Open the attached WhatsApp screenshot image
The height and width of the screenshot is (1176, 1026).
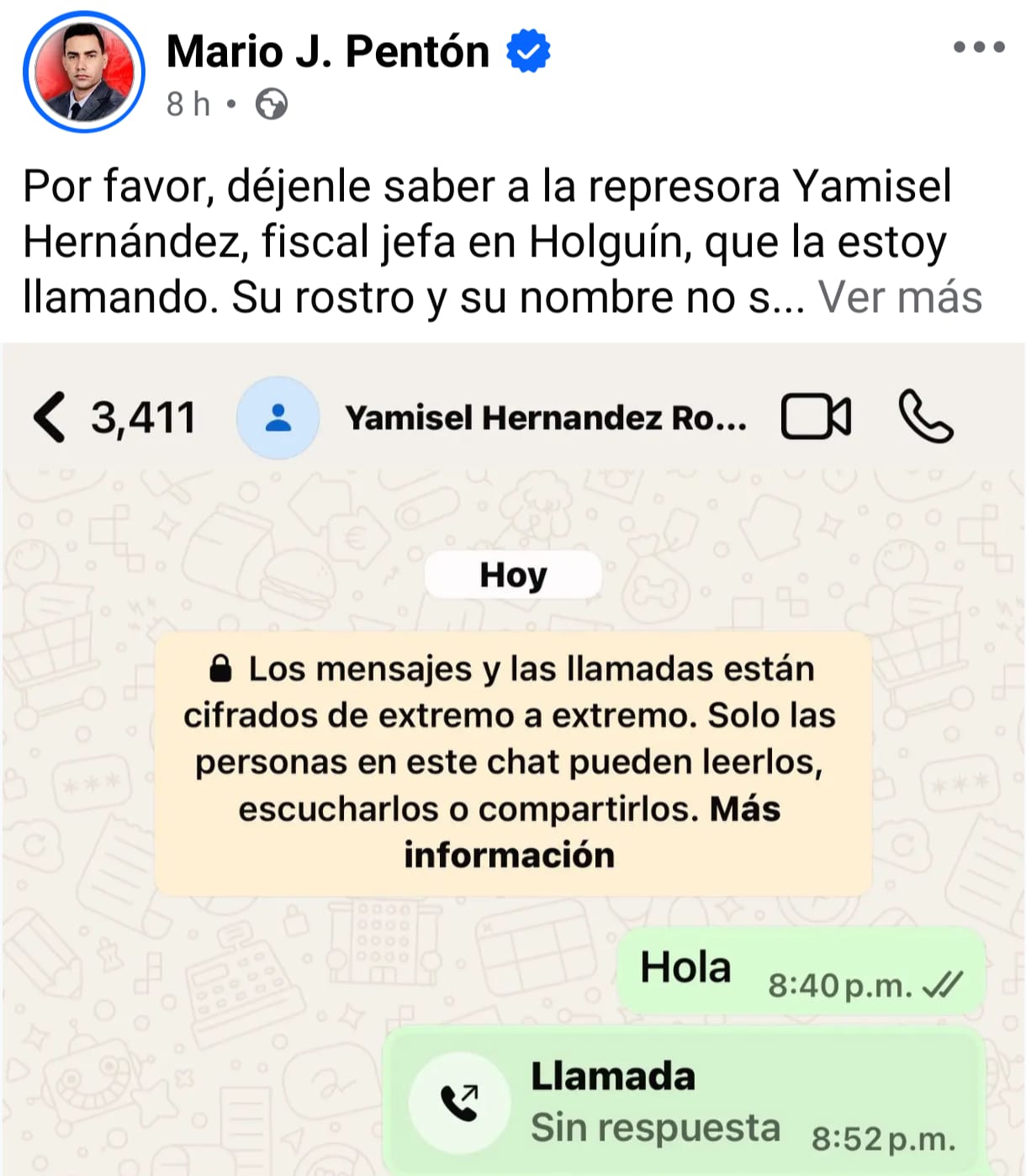click(x=513, y=757)
